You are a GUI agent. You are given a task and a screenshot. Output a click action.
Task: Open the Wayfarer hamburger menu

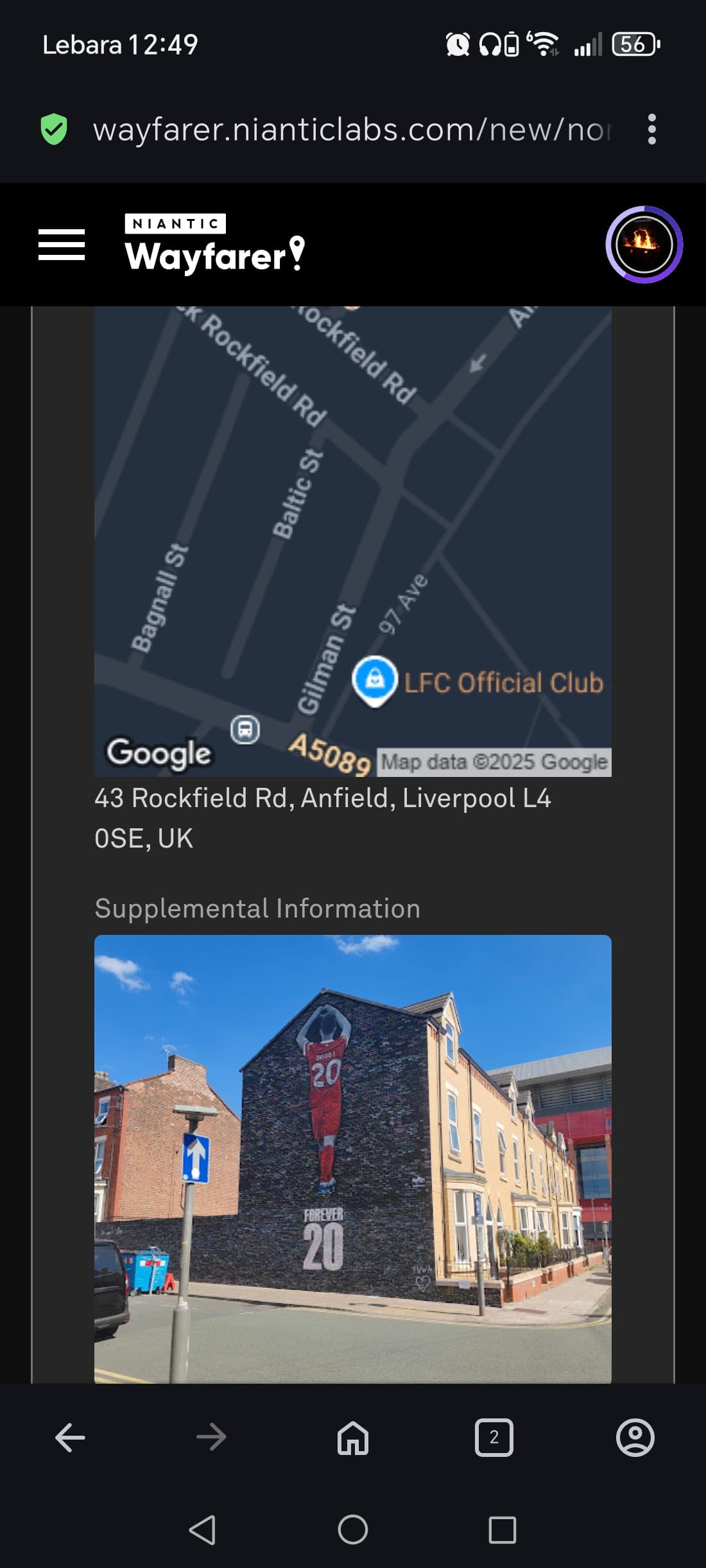click(62, 245)
